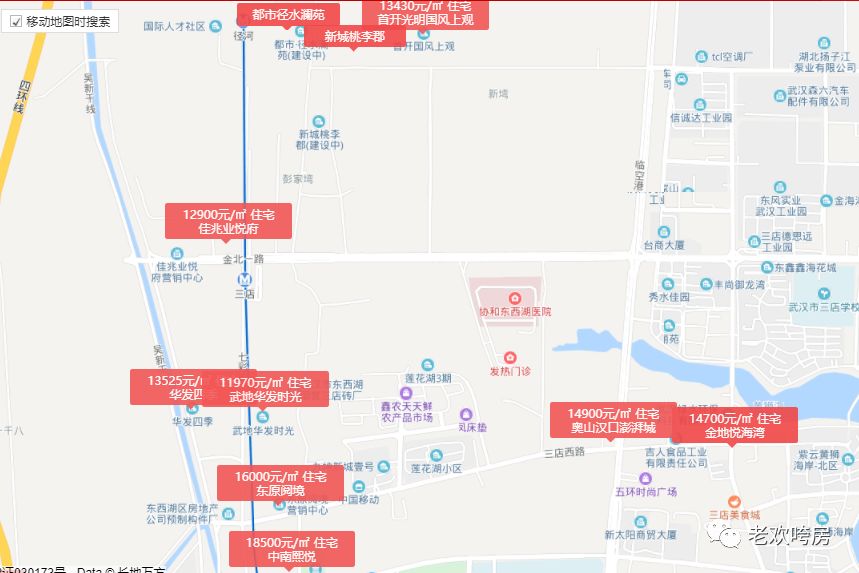Open the 13525元 华发四季 marker
Screen dimensions: 859x573
click(x=172, y=388)
